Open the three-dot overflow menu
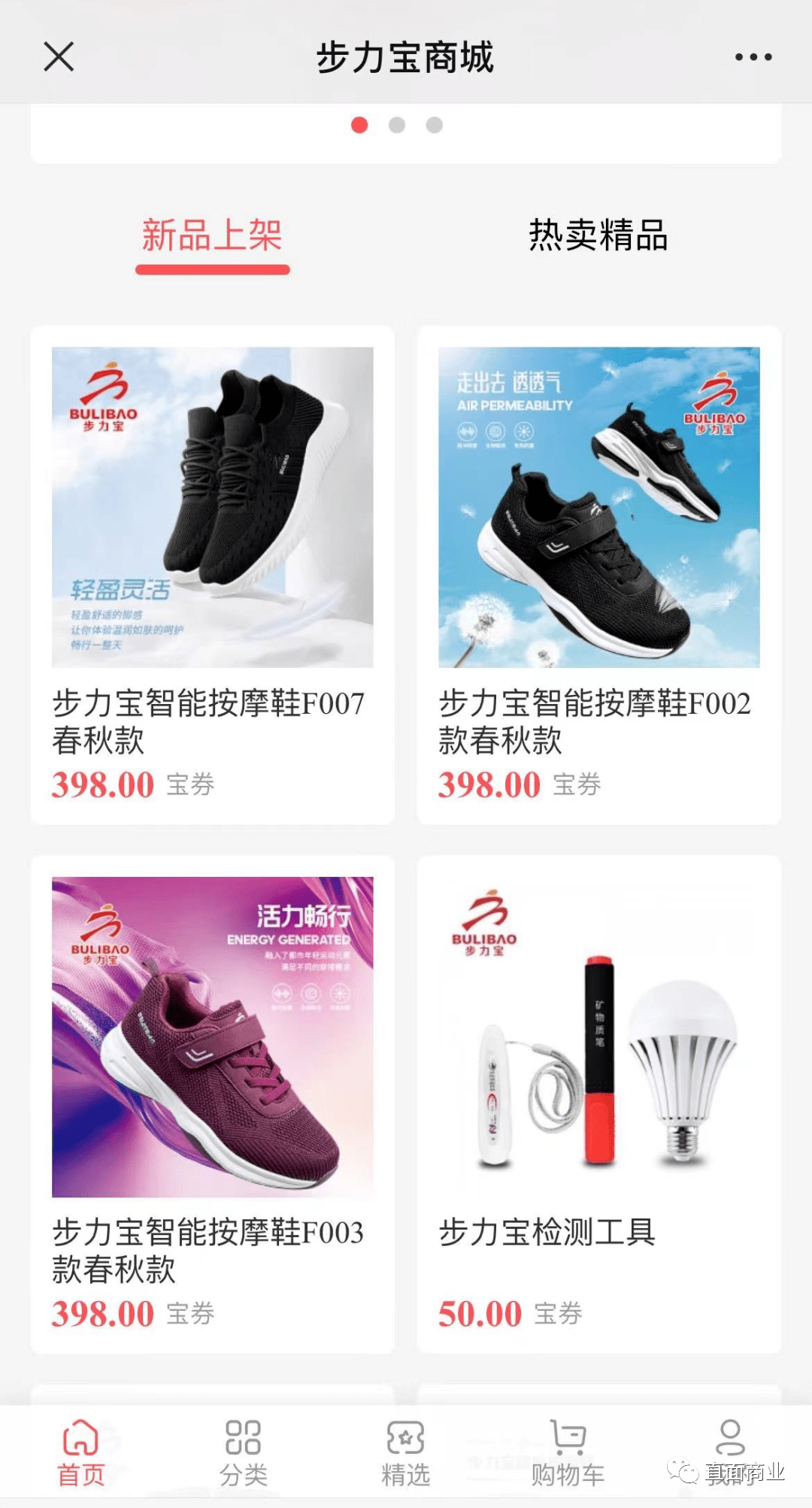 tap(753, 57)
